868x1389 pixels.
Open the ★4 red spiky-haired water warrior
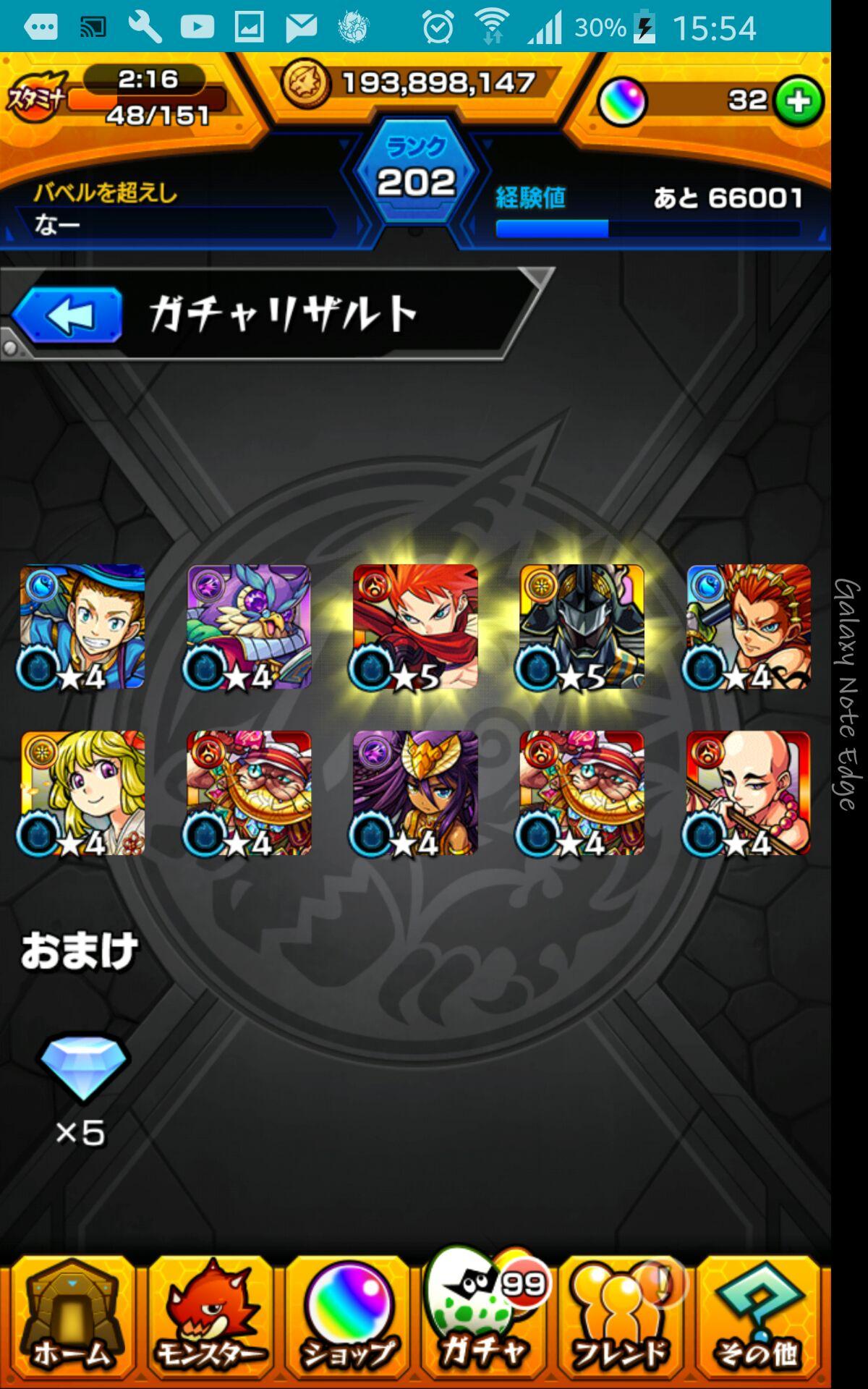(748, 626)
